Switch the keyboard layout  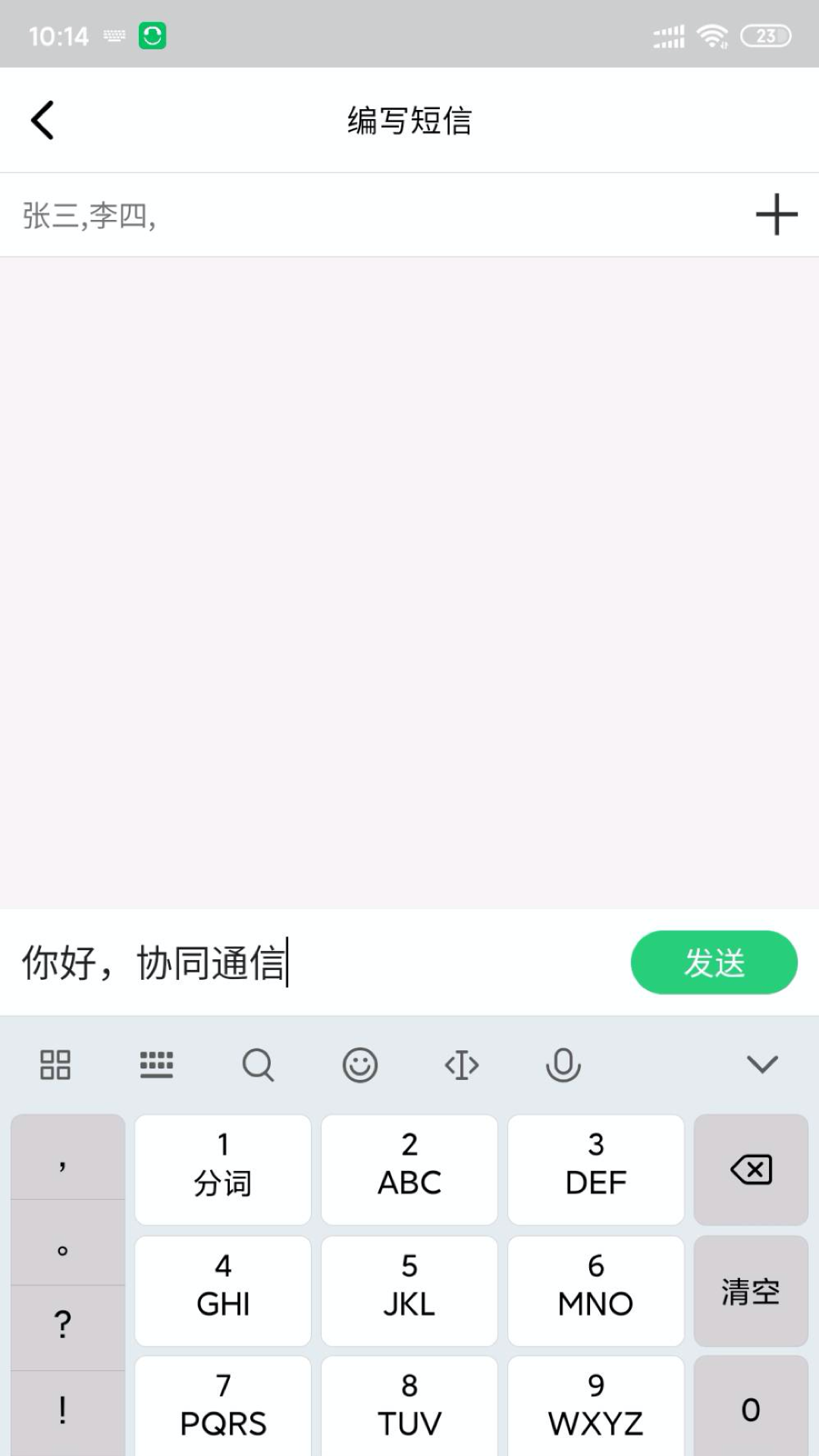point(156,1065)
